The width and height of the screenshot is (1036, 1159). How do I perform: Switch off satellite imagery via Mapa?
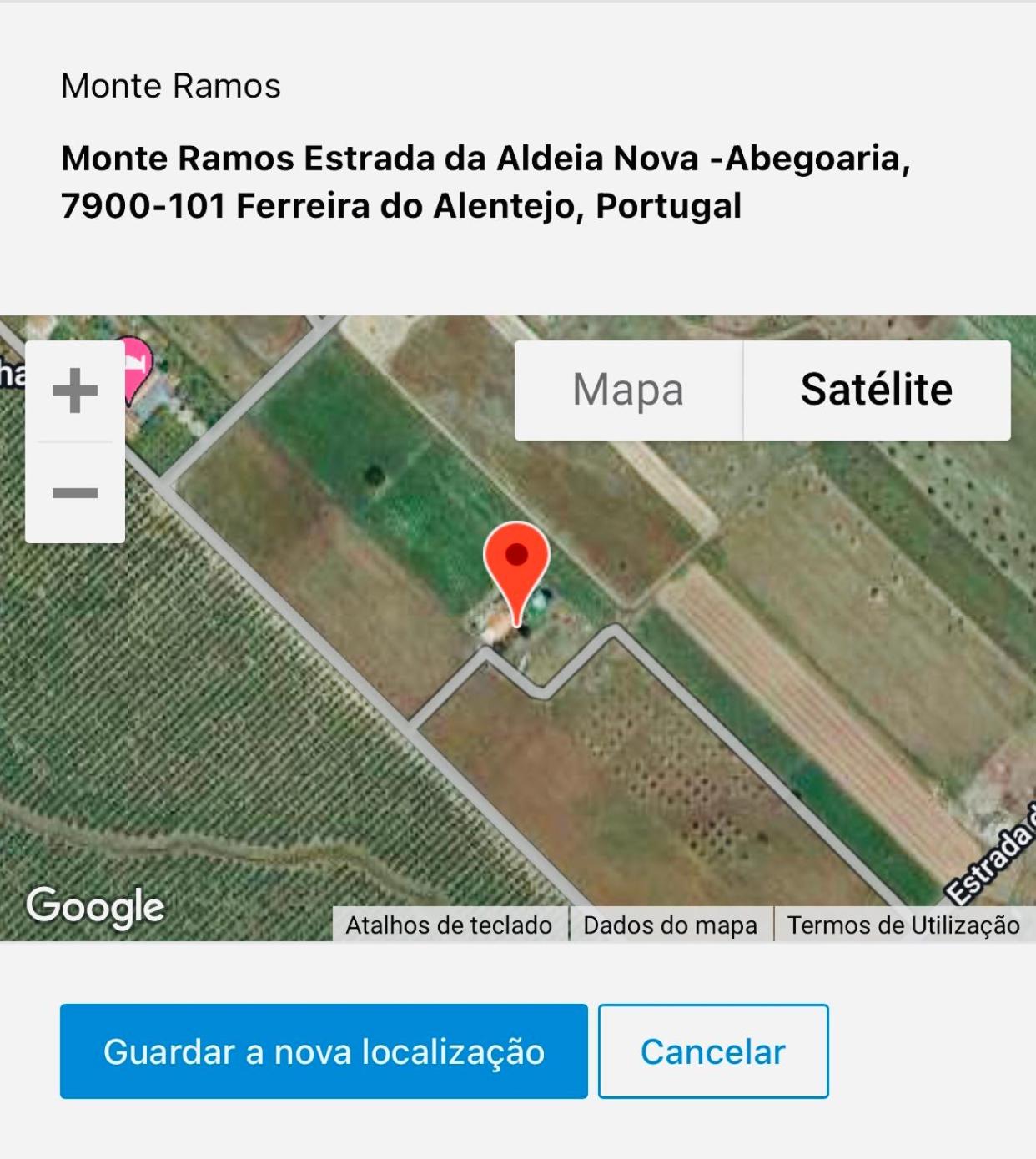[x=627, y=387]
